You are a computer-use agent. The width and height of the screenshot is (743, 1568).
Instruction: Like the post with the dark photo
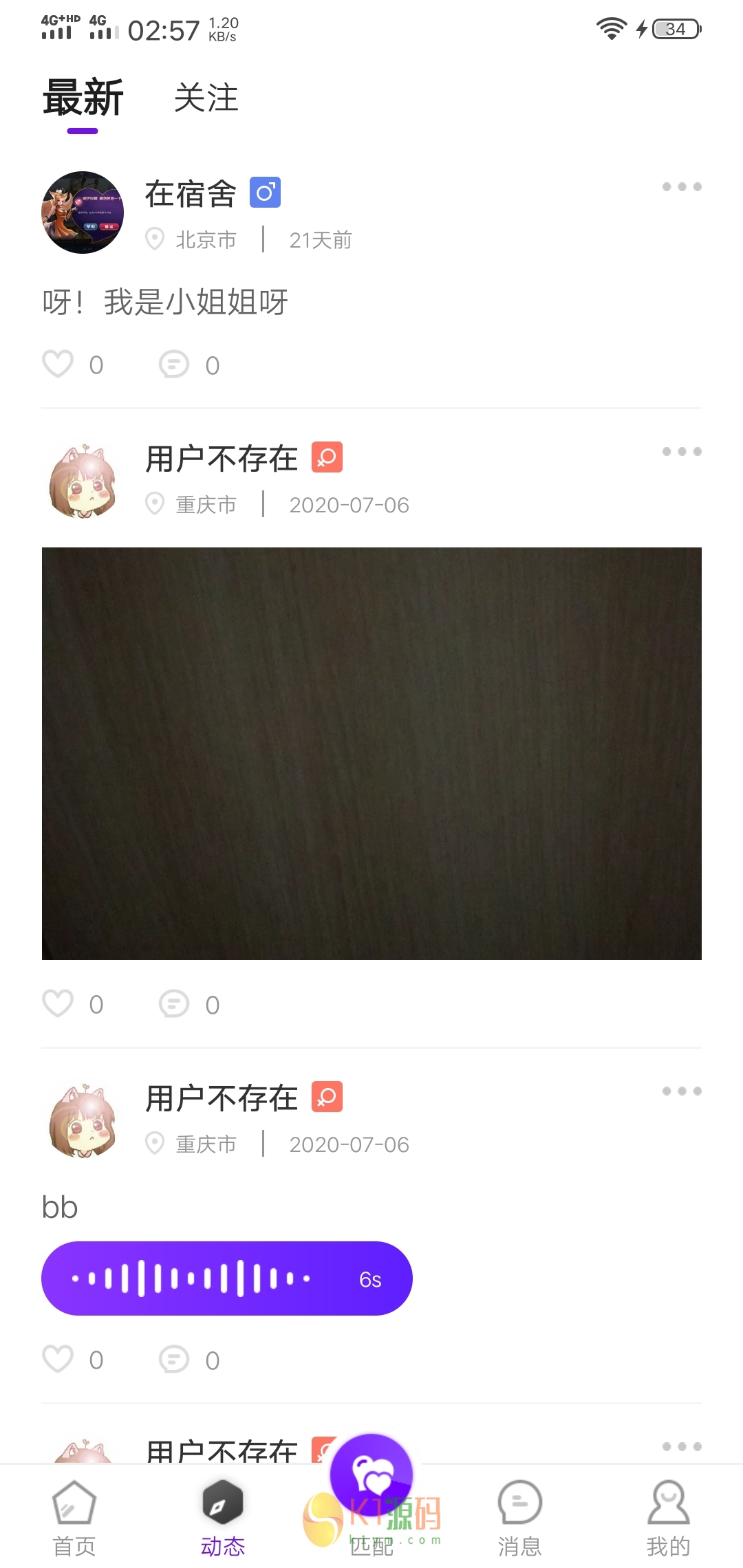click(x=58, y=1004)
